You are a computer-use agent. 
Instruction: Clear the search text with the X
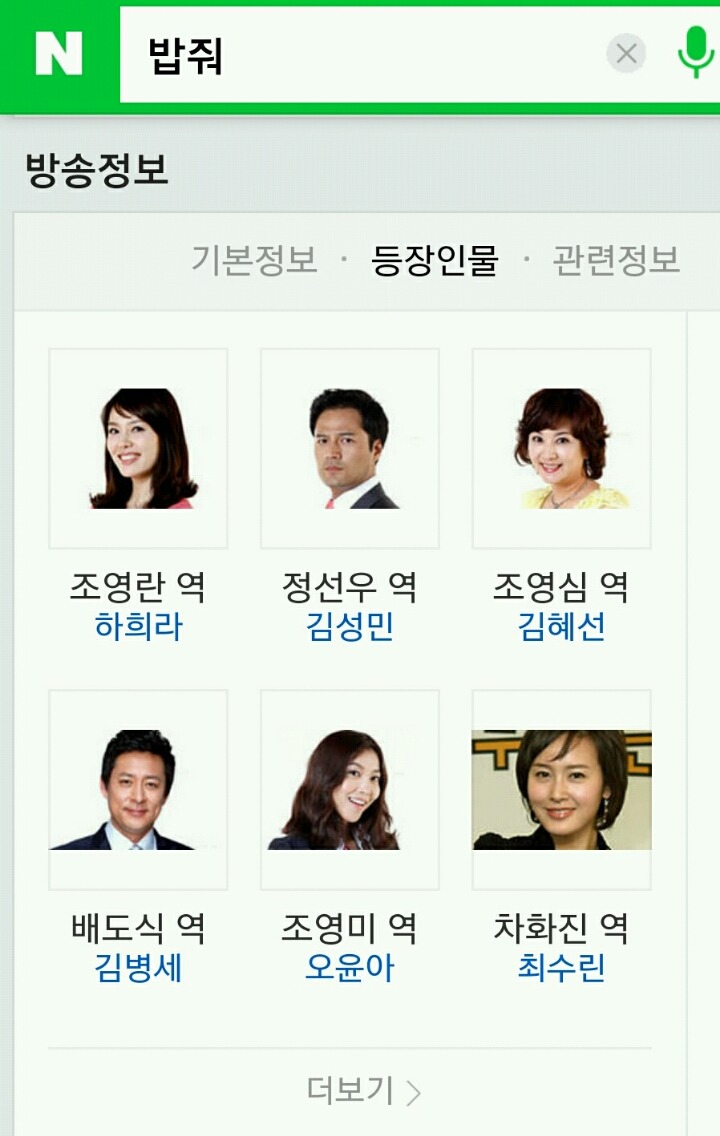(627, 54)
